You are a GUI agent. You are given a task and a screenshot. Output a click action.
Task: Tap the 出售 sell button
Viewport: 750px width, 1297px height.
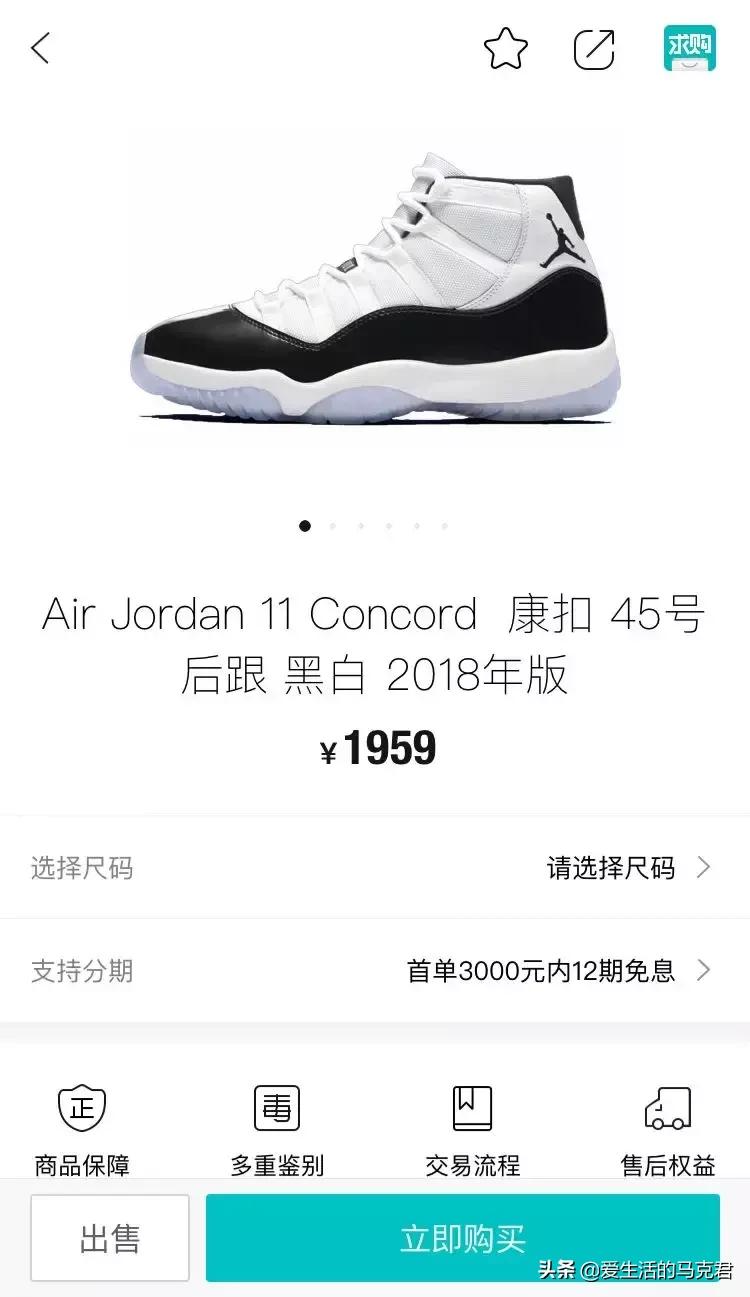click(x=110, y=1238)
